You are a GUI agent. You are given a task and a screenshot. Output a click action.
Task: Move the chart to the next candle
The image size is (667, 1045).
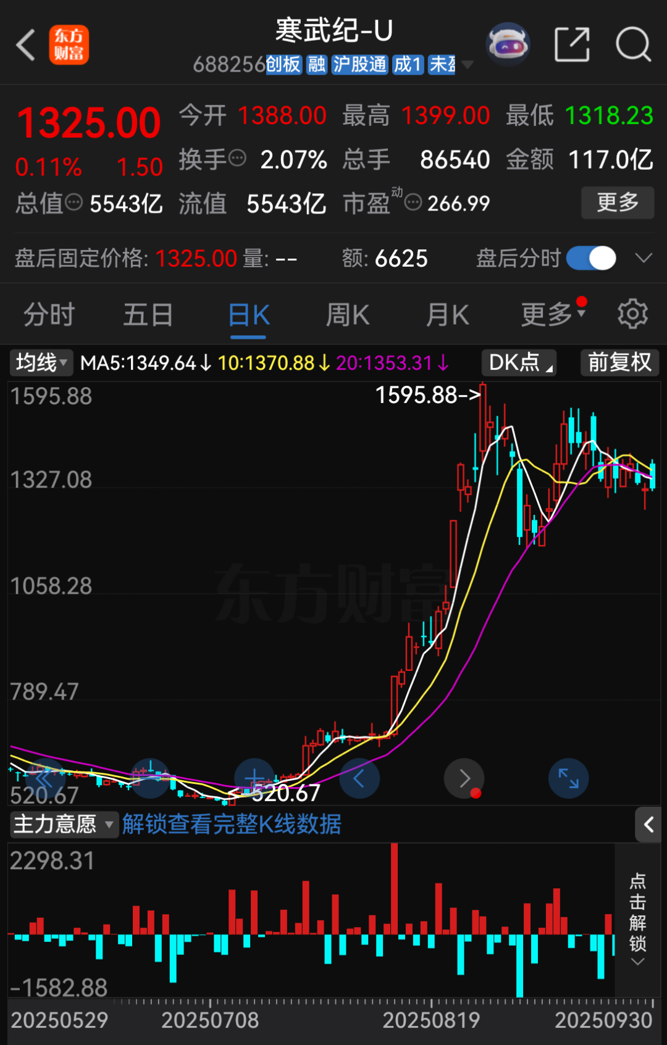pos(464,777)
